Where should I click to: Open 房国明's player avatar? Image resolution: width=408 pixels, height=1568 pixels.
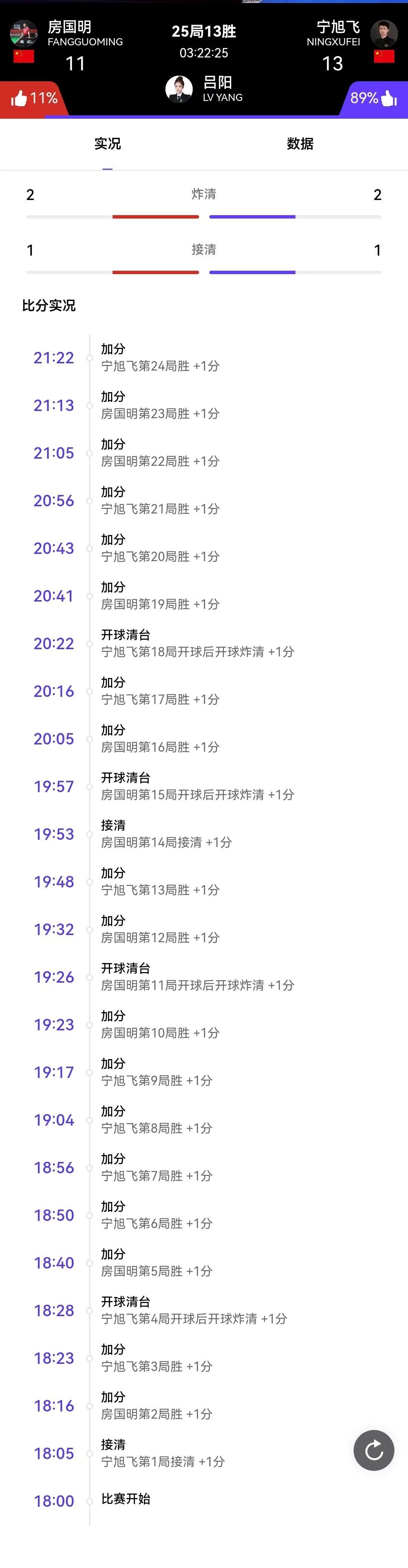(x=24, y=34)
